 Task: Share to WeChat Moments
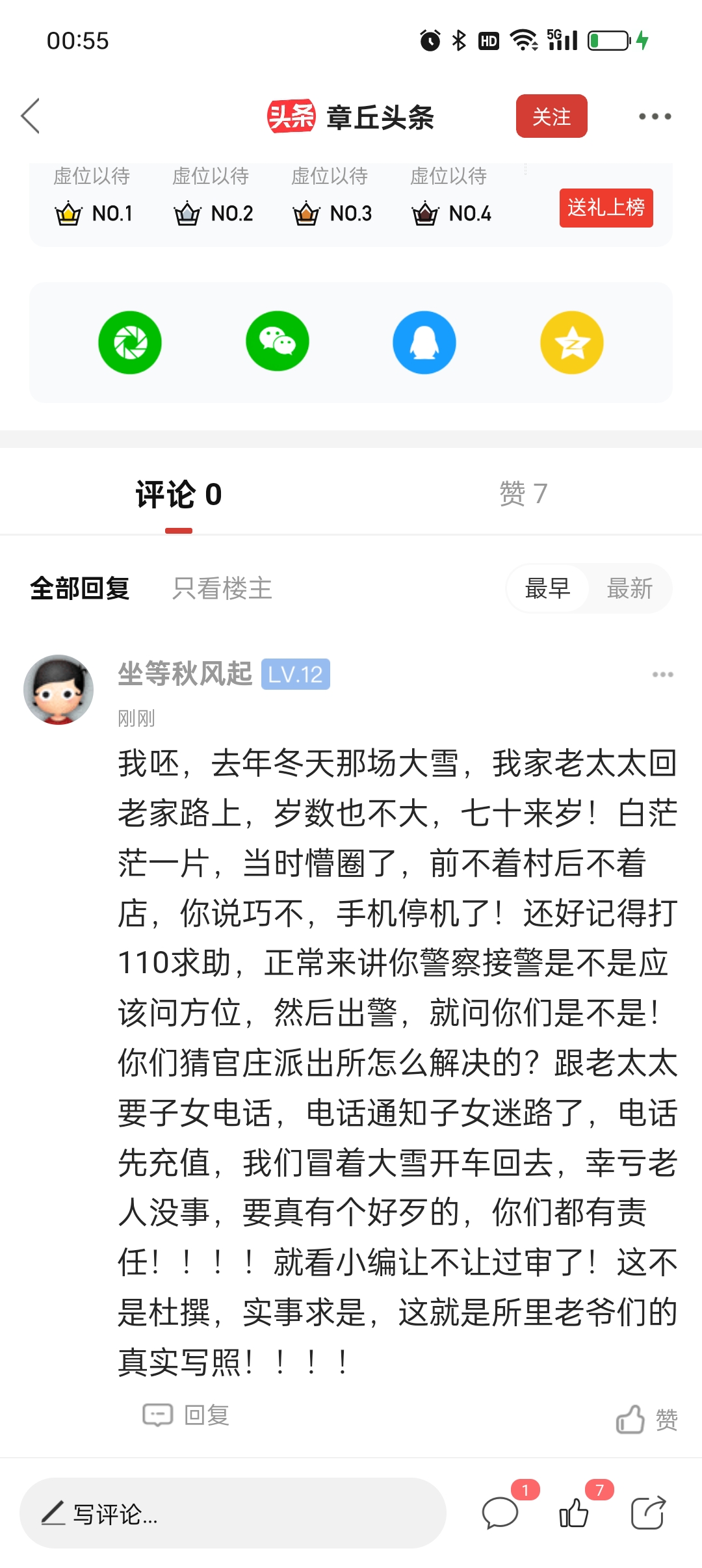tap(130, 343)
